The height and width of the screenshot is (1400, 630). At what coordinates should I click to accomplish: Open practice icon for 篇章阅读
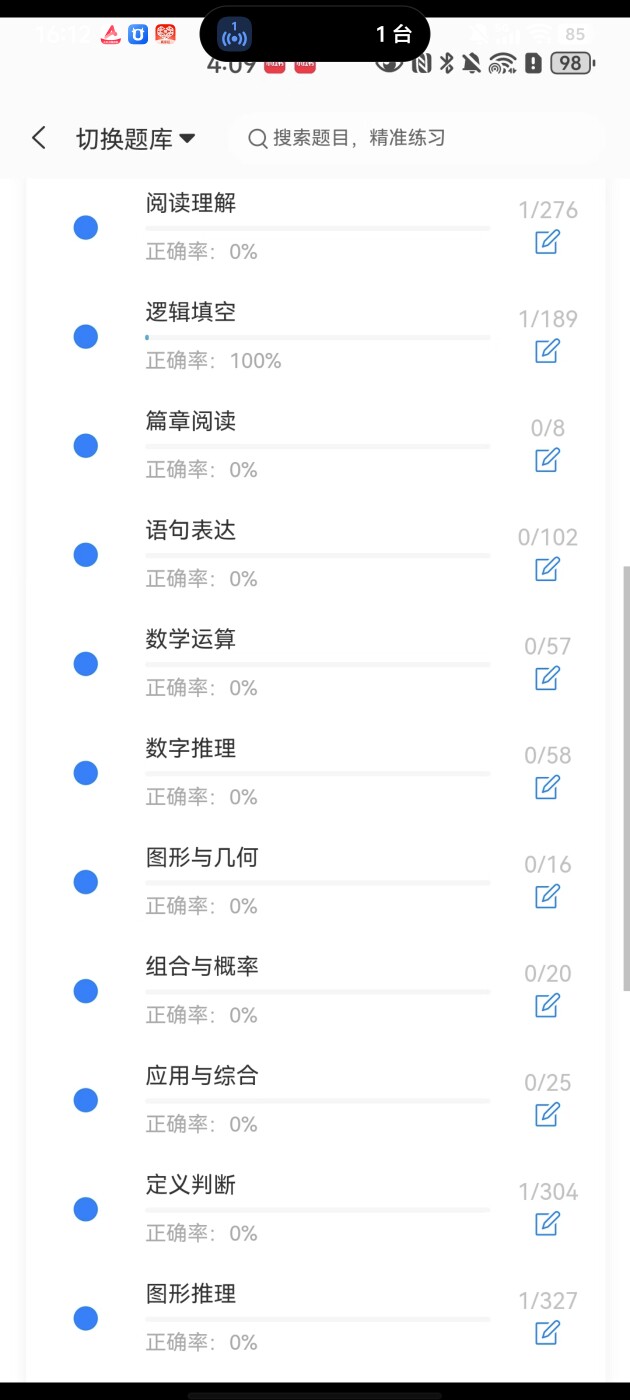pyautogui.click(x=547, y=460)
